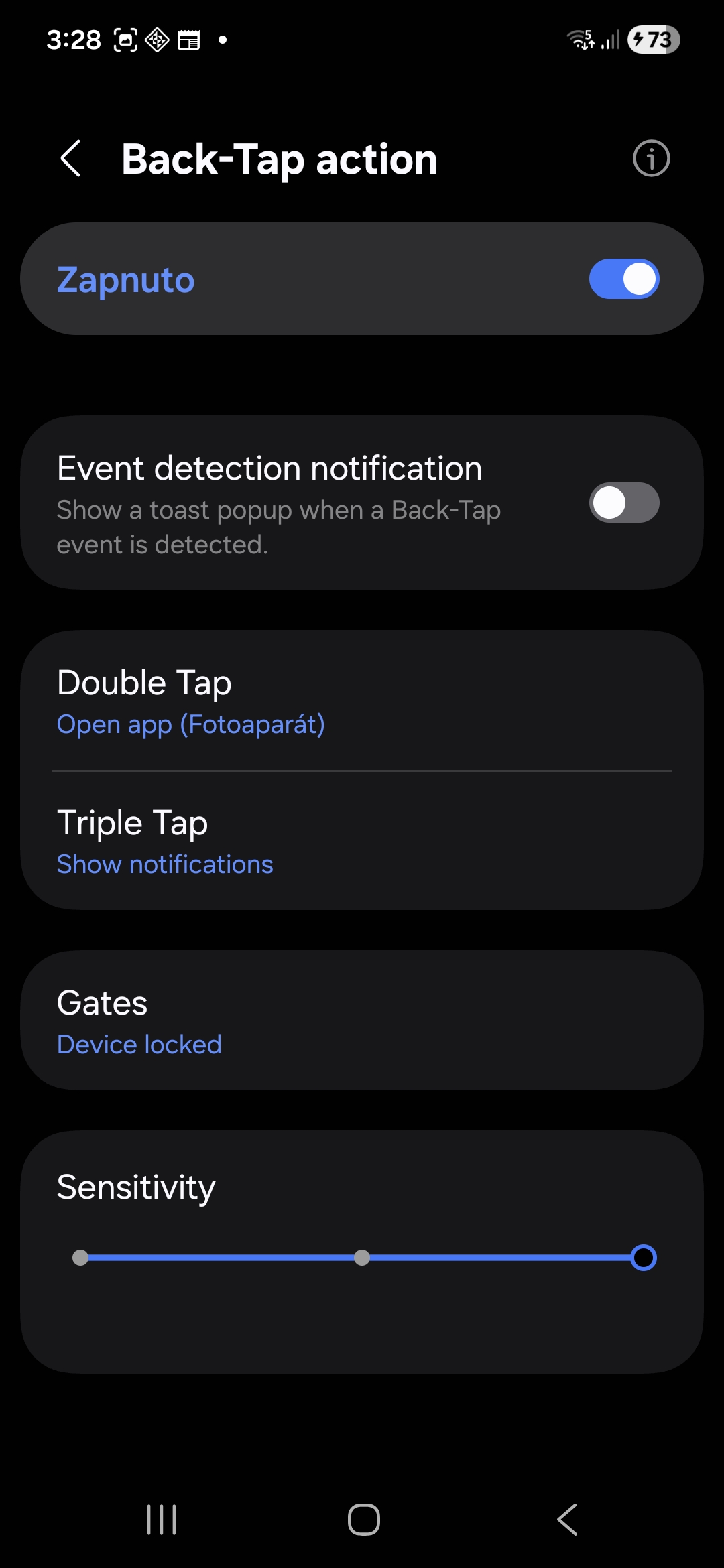Screen dimensions: 724x1568
Task: Open the info icon in the header
Action: 651,159
